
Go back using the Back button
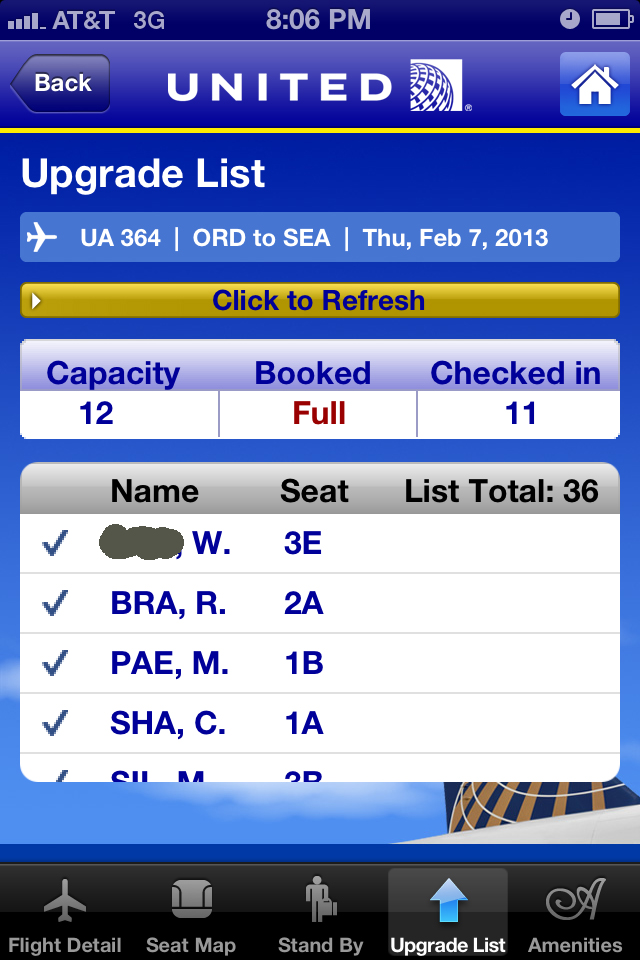coord(60,84)
